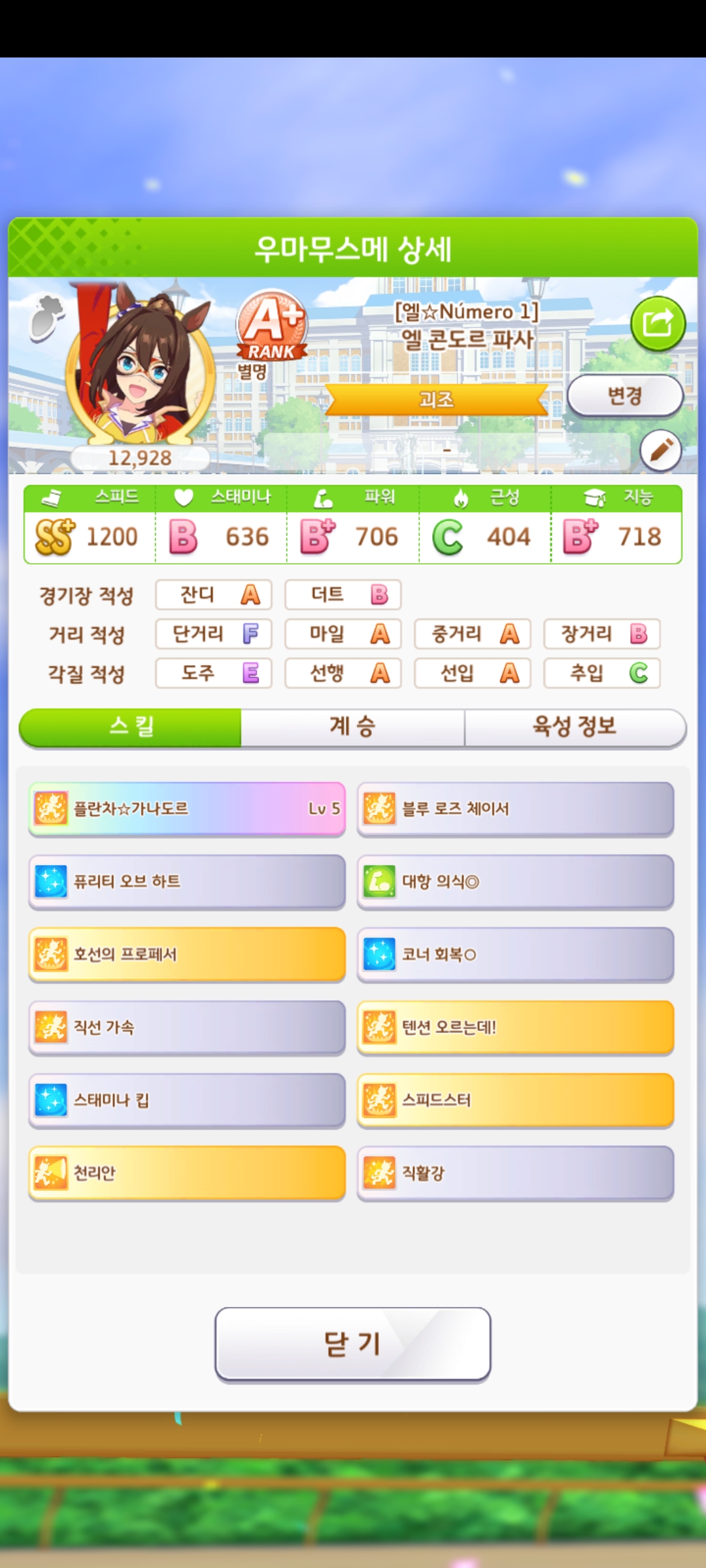
Task: Open skill 블루 로즈 체이서
Action: 515,809
